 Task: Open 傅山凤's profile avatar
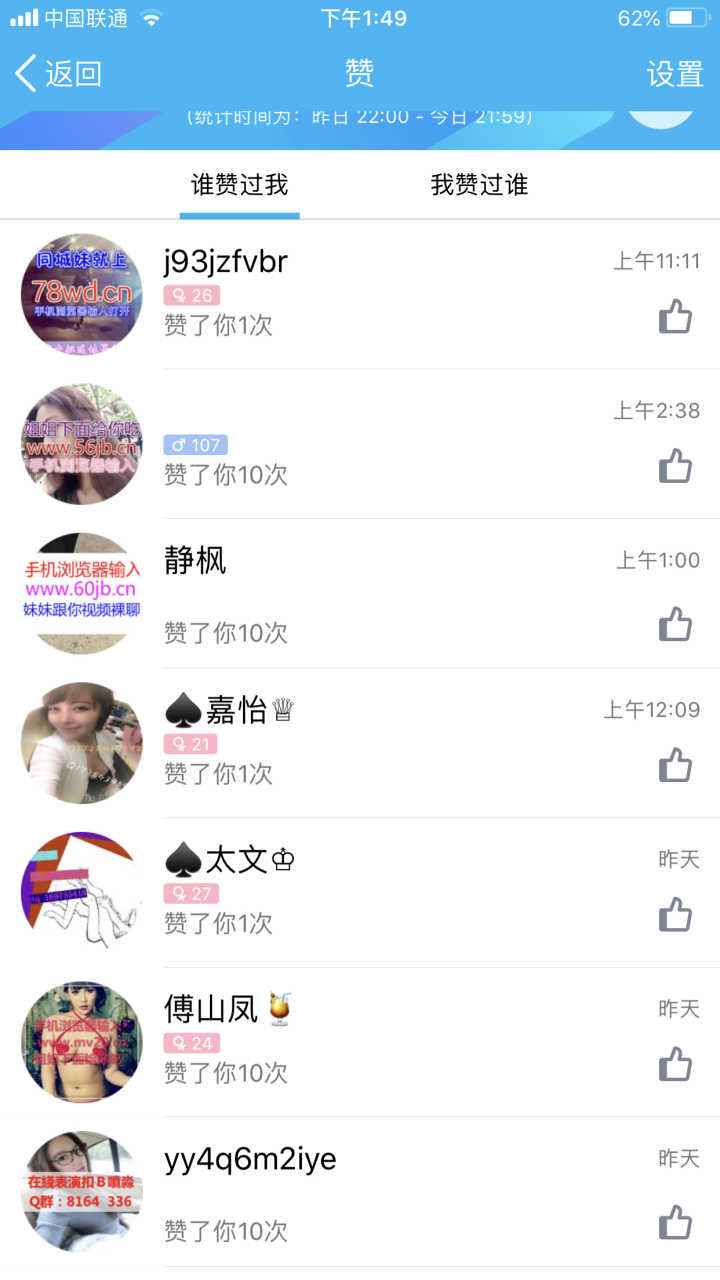(x=80, y=1043)
